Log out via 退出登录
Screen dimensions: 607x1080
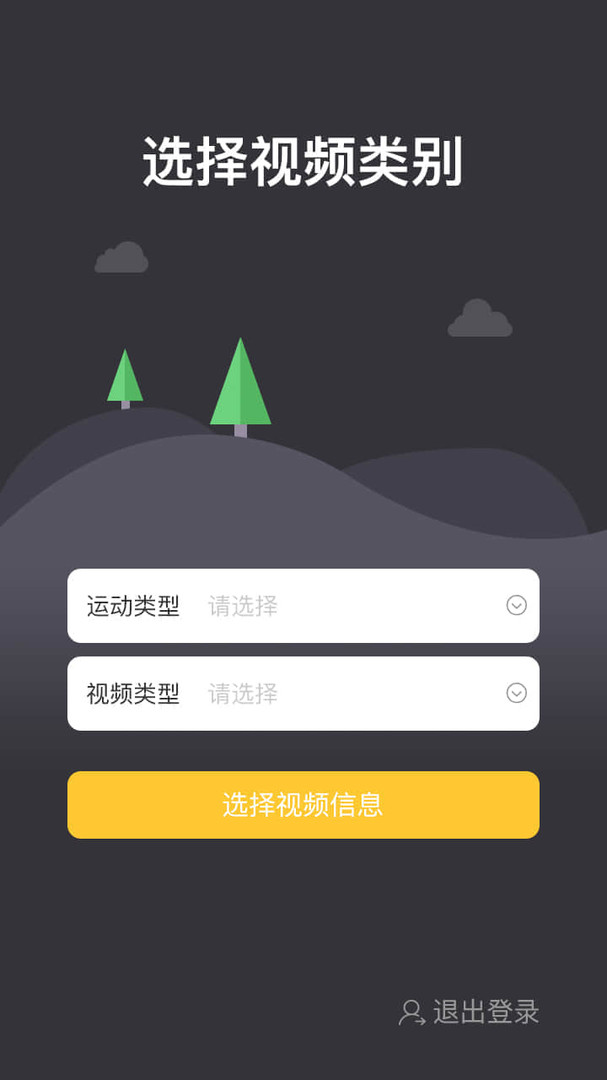coord(470,1012)
